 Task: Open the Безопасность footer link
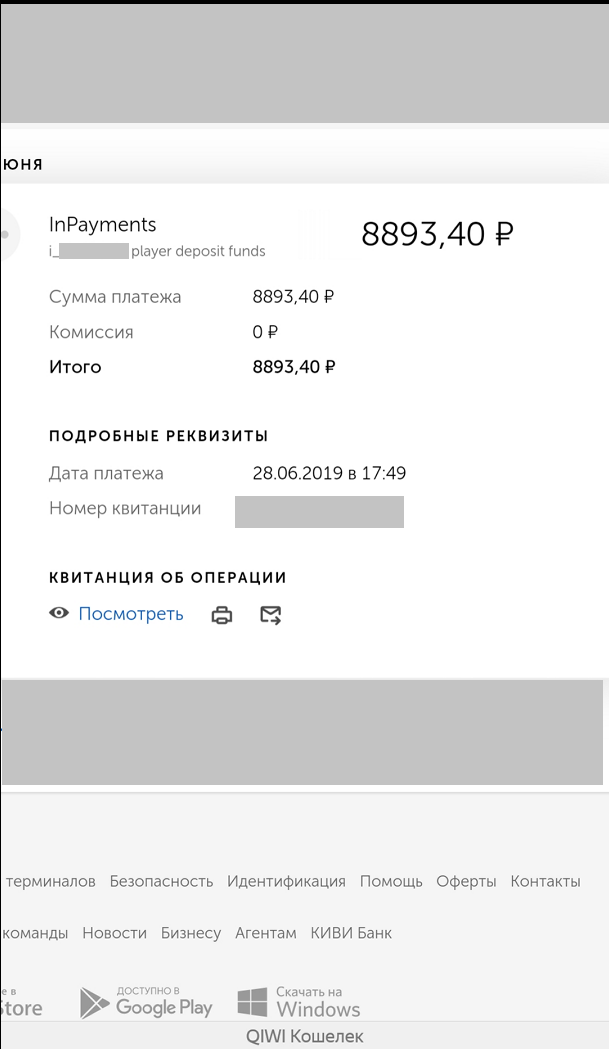coord(161,882)
